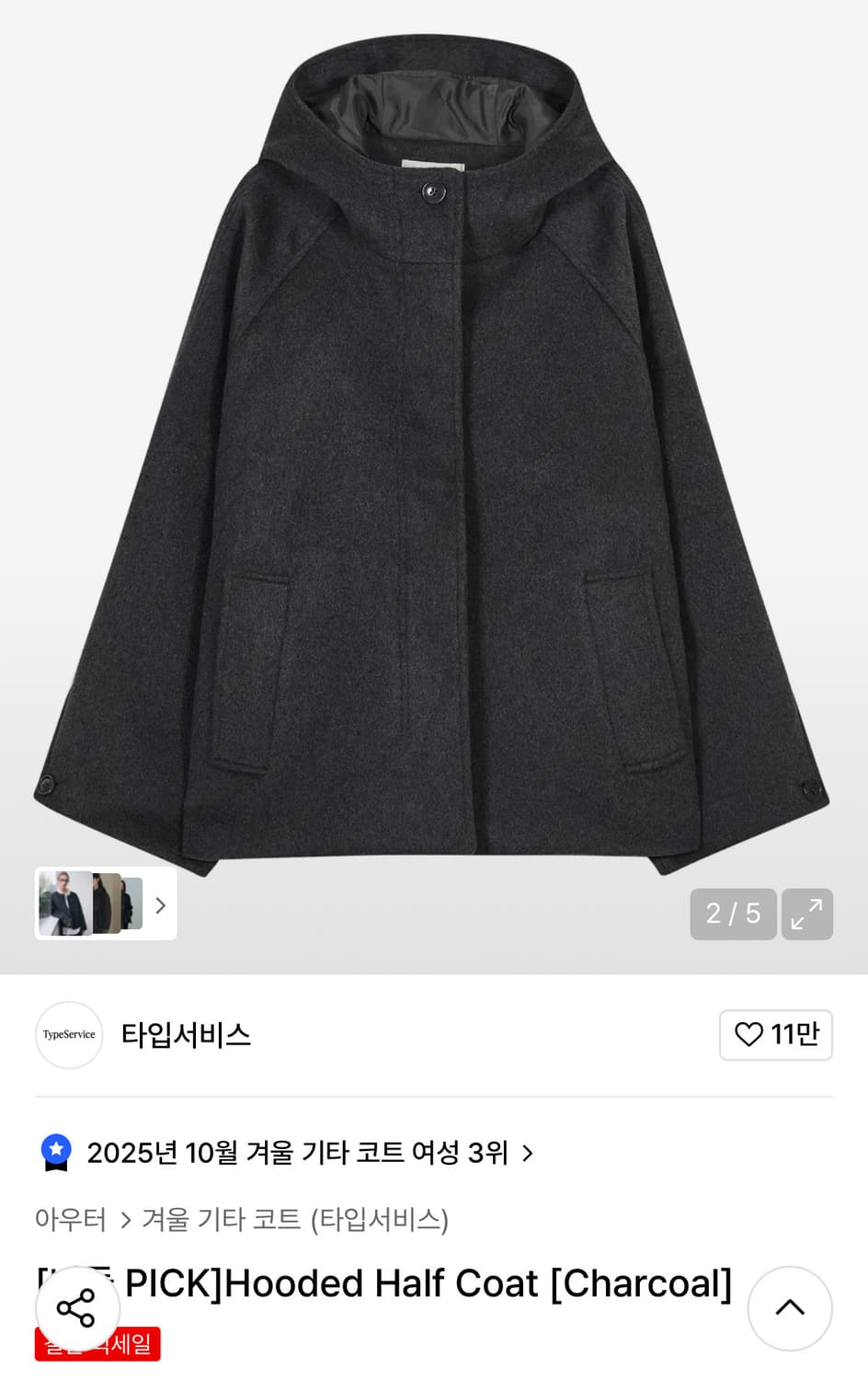Open the TypeService circular brand logo
This screenshot has height=1380, width=868.
[x=69, y=1035]
